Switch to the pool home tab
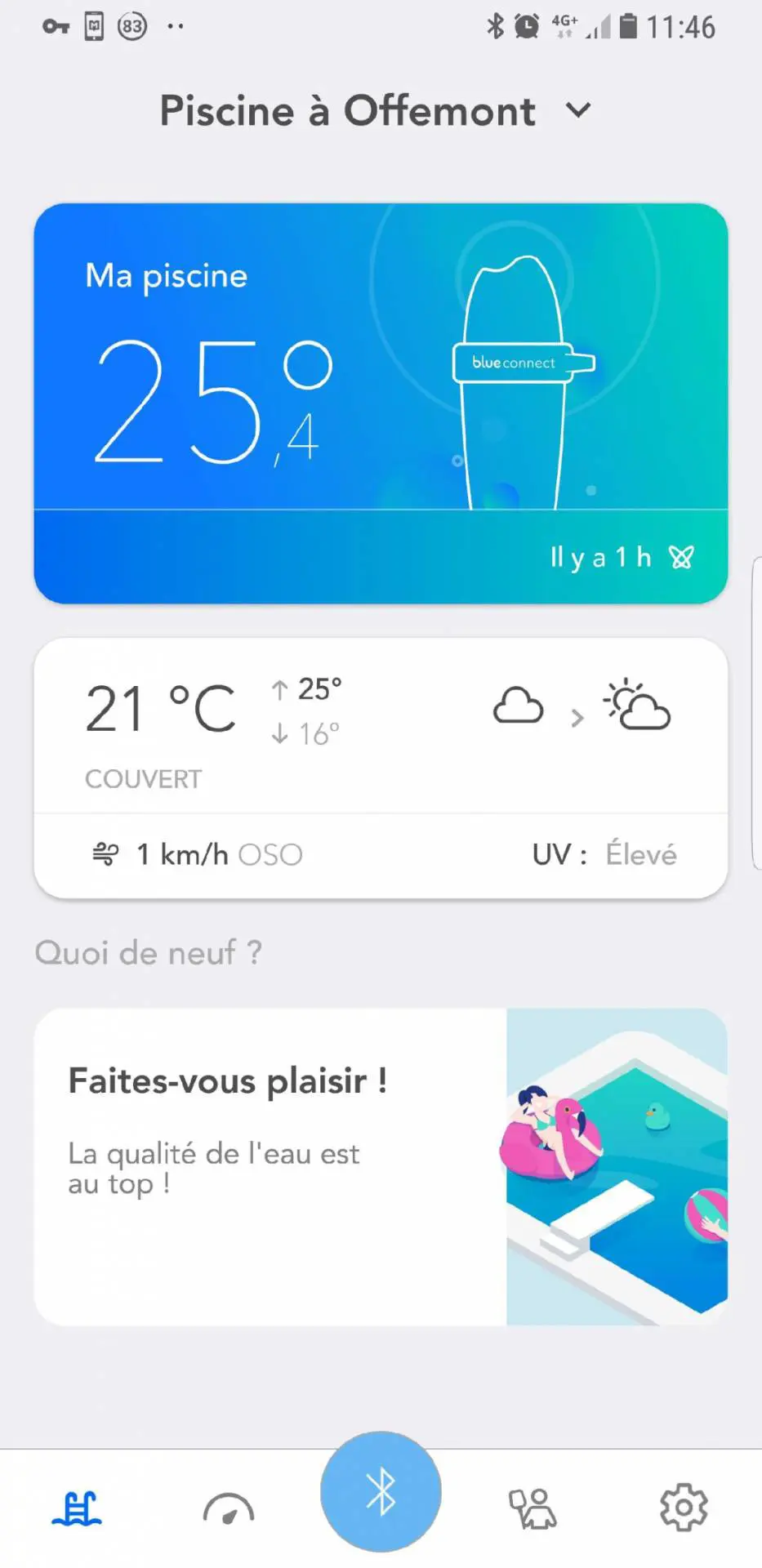The image size is (762, 1568). [x=77, y=1508]
